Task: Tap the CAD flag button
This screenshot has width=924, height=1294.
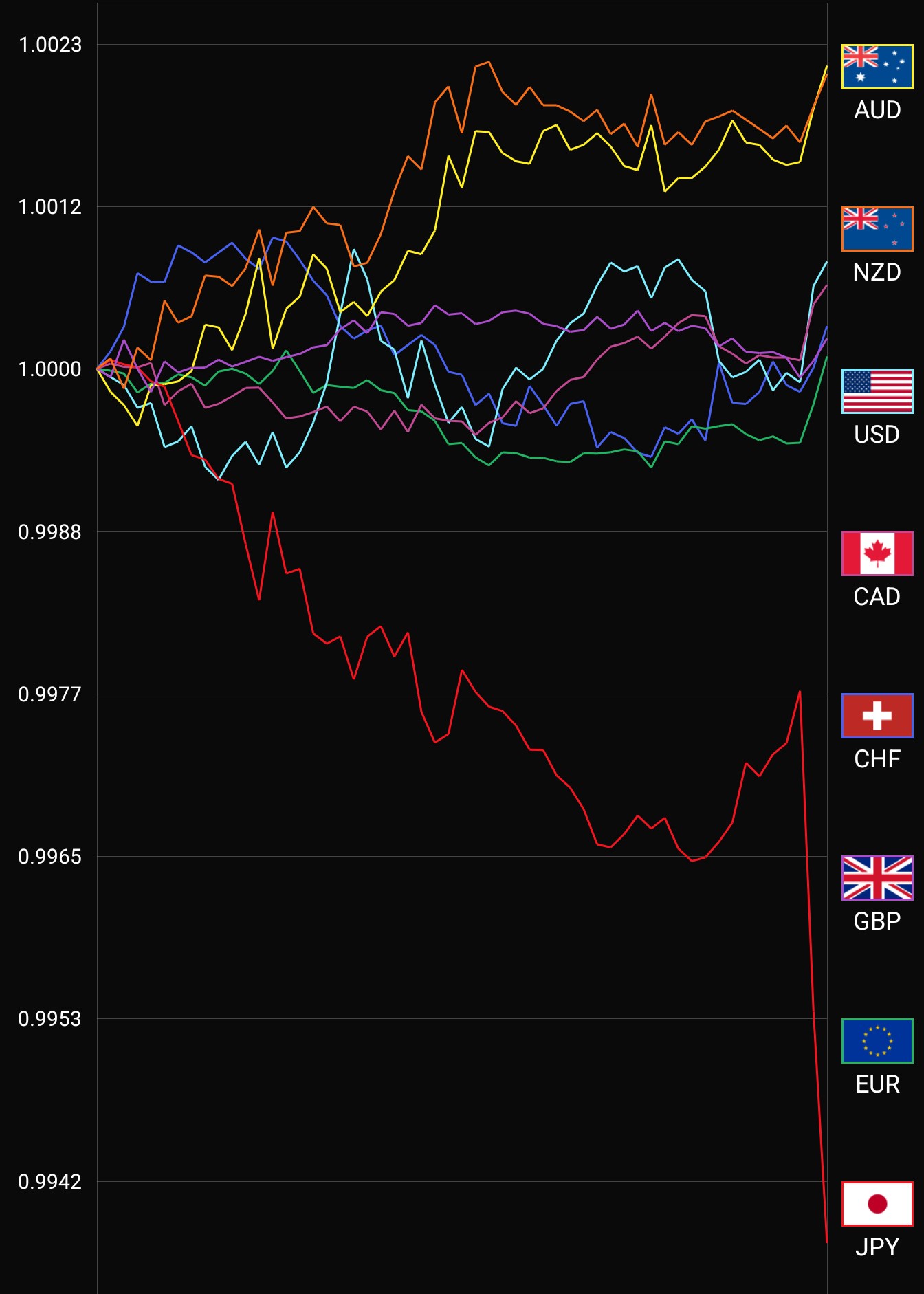Action: (877, 553)
